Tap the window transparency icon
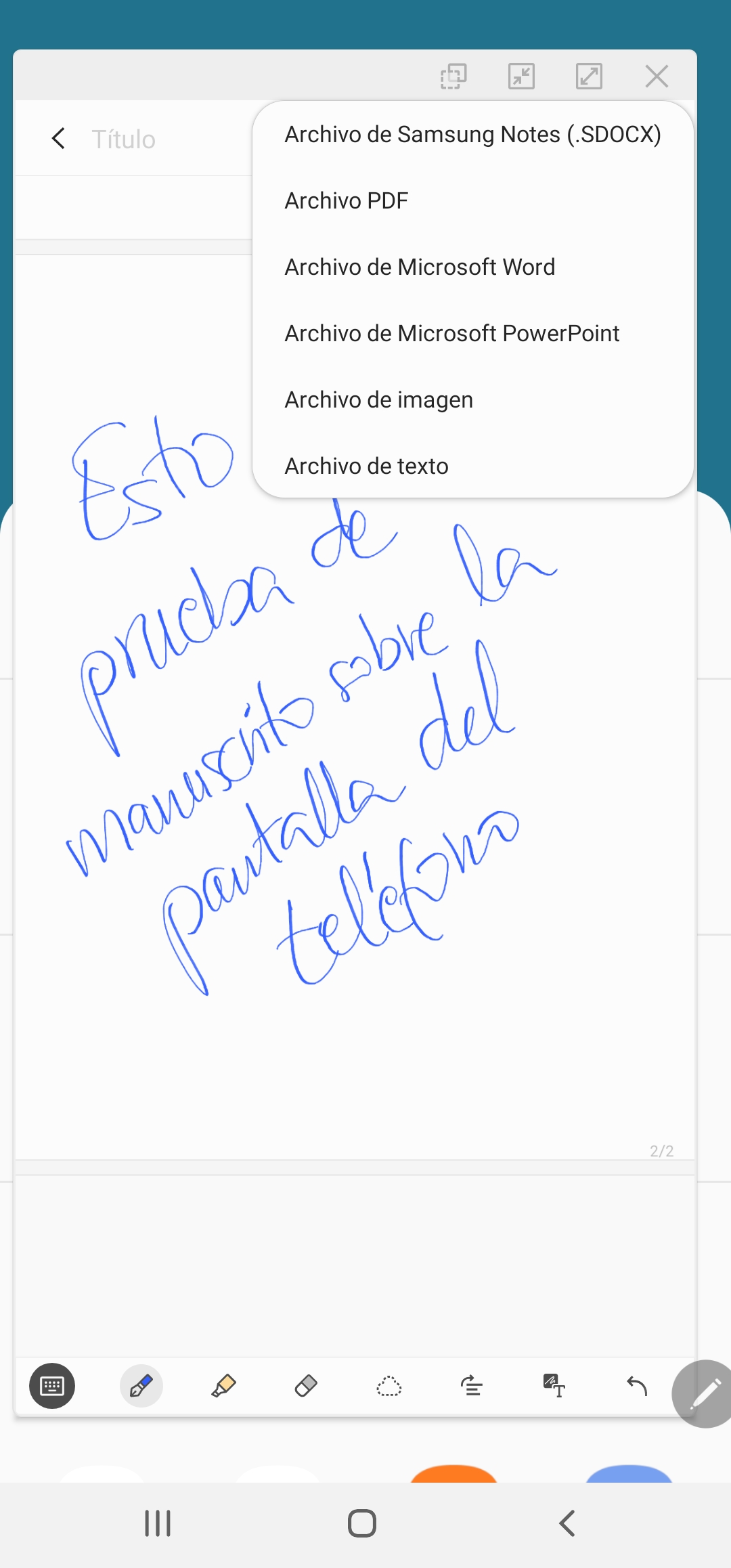This screenshot has width=731, height=1568. [453, 77]
